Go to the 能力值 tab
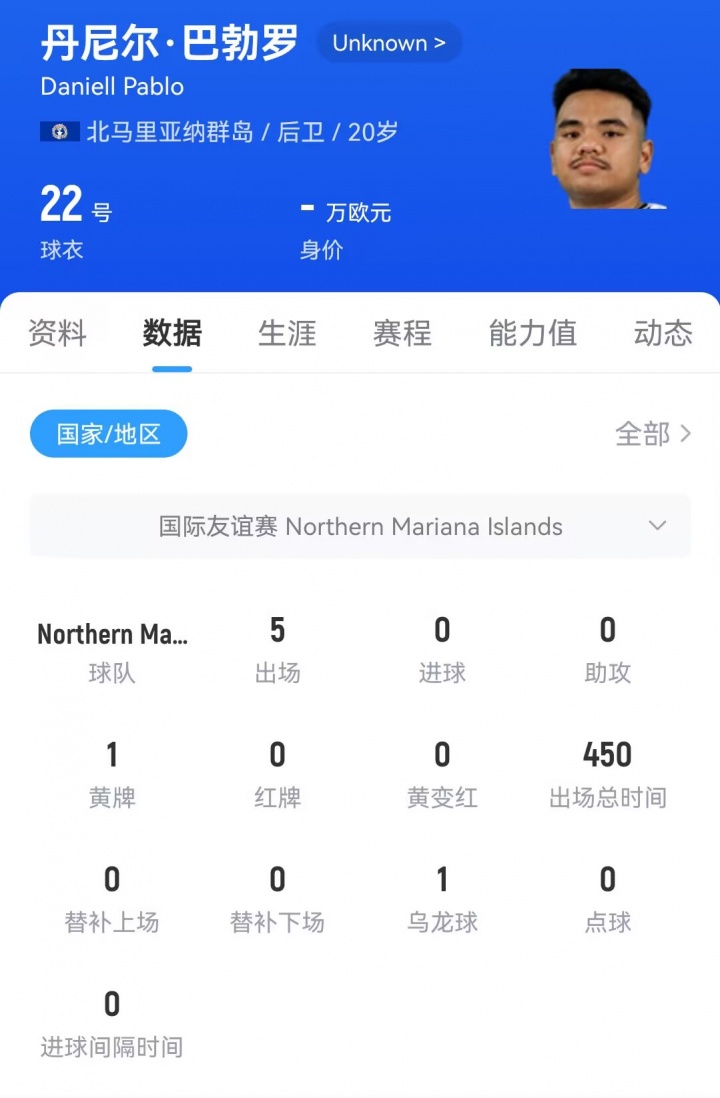 [x=532, y=333]
